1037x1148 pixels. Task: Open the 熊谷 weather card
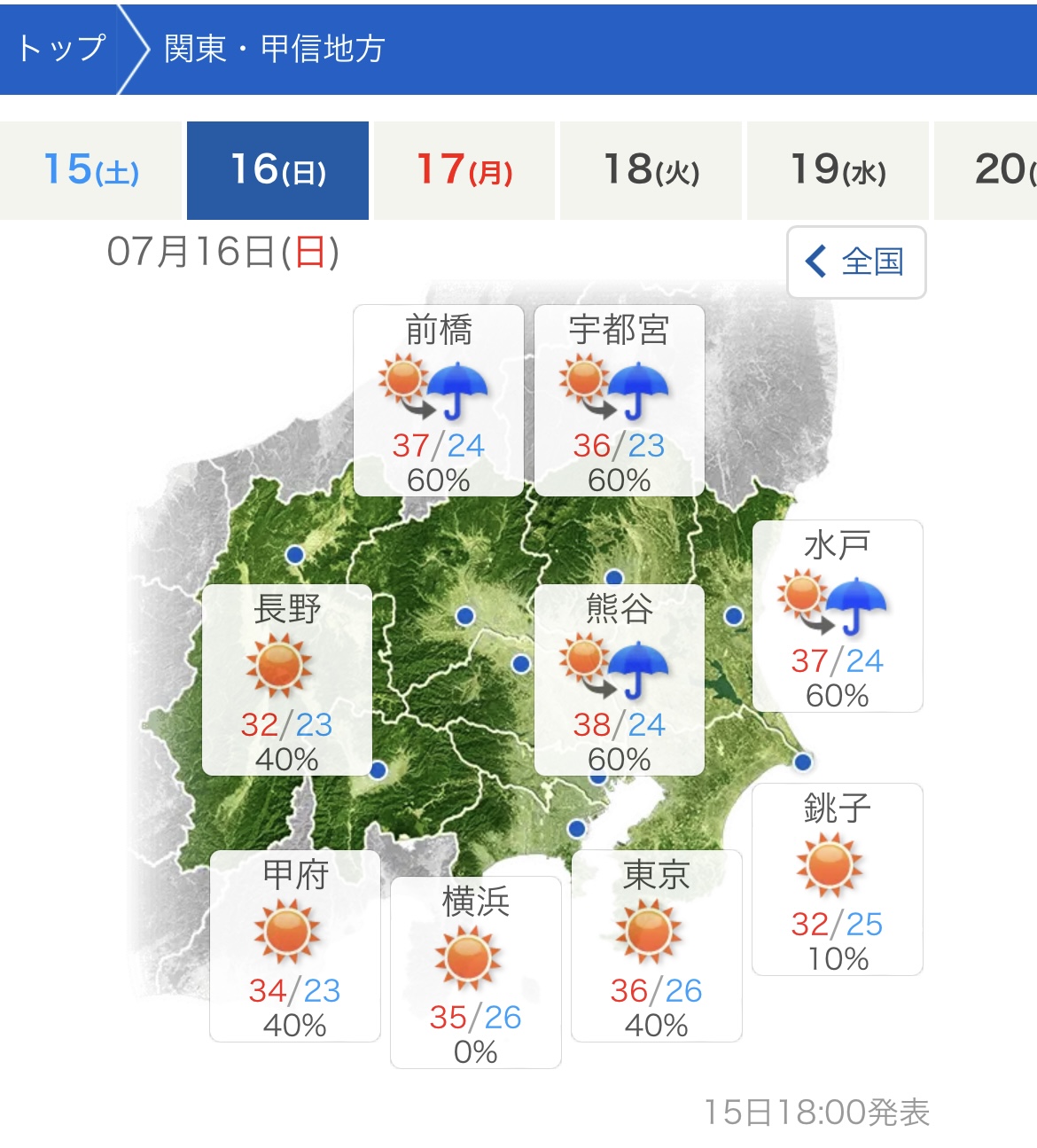619,680
